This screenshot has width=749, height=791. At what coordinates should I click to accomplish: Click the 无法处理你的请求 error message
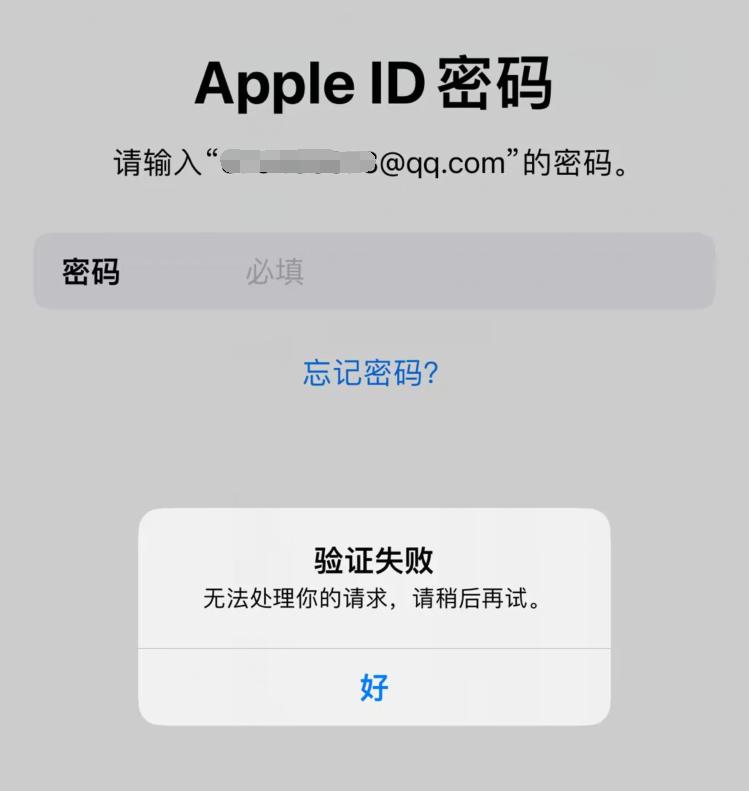(373, 601)
